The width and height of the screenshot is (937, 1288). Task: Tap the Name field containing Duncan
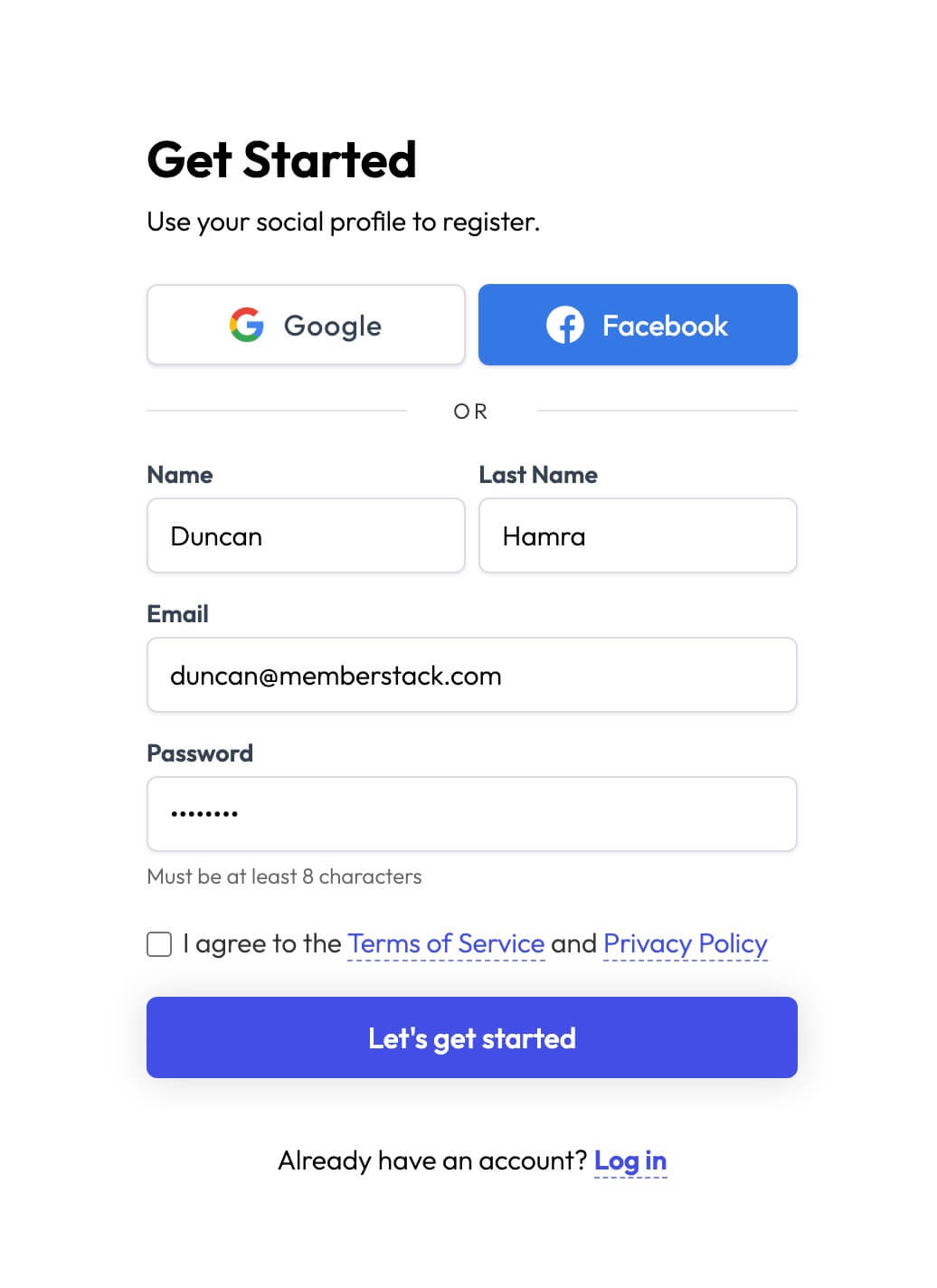[x=306, y=535]
